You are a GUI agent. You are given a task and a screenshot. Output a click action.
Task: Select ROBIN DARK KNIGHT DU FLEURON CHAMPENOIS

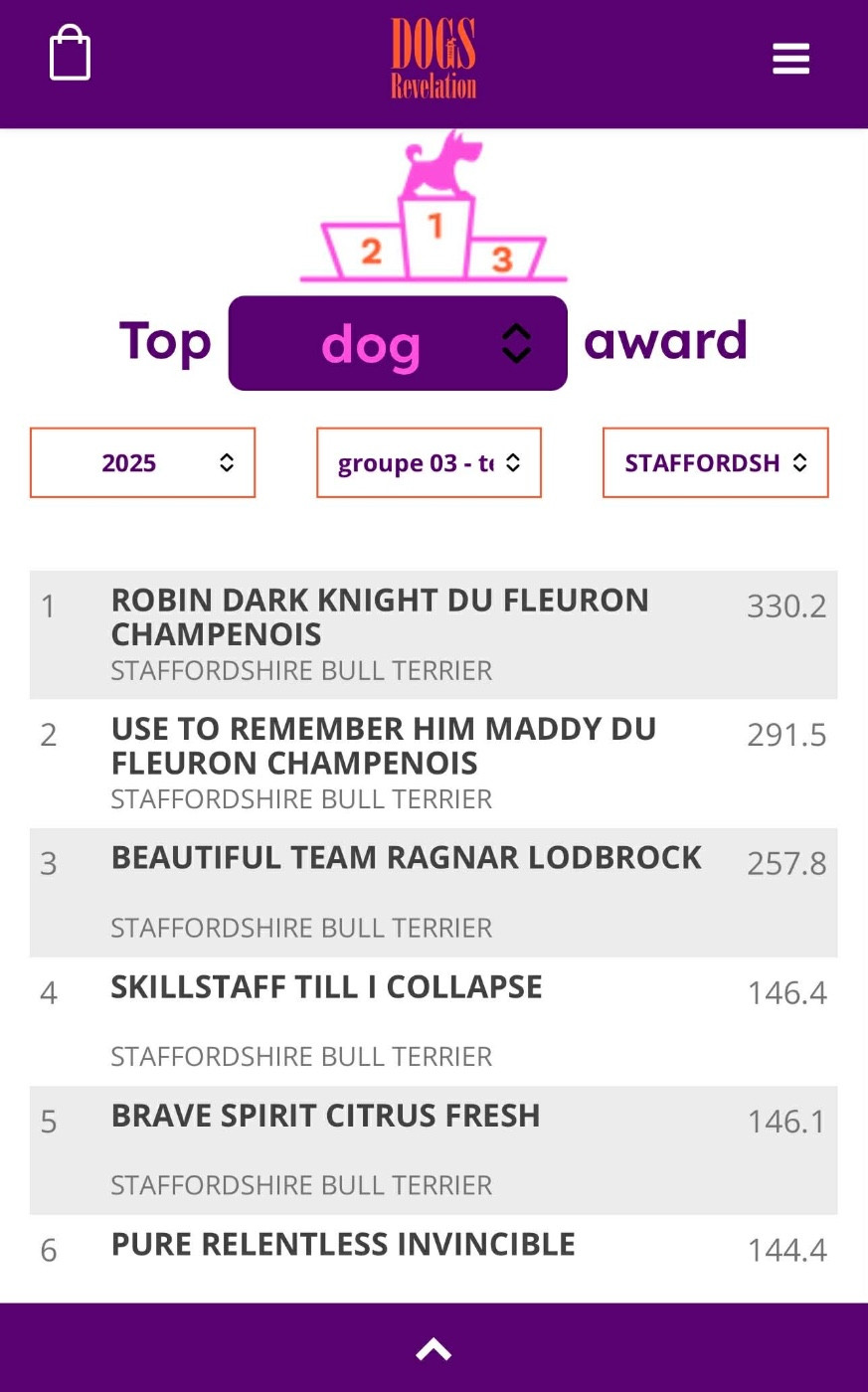click(x=381, y=618)
